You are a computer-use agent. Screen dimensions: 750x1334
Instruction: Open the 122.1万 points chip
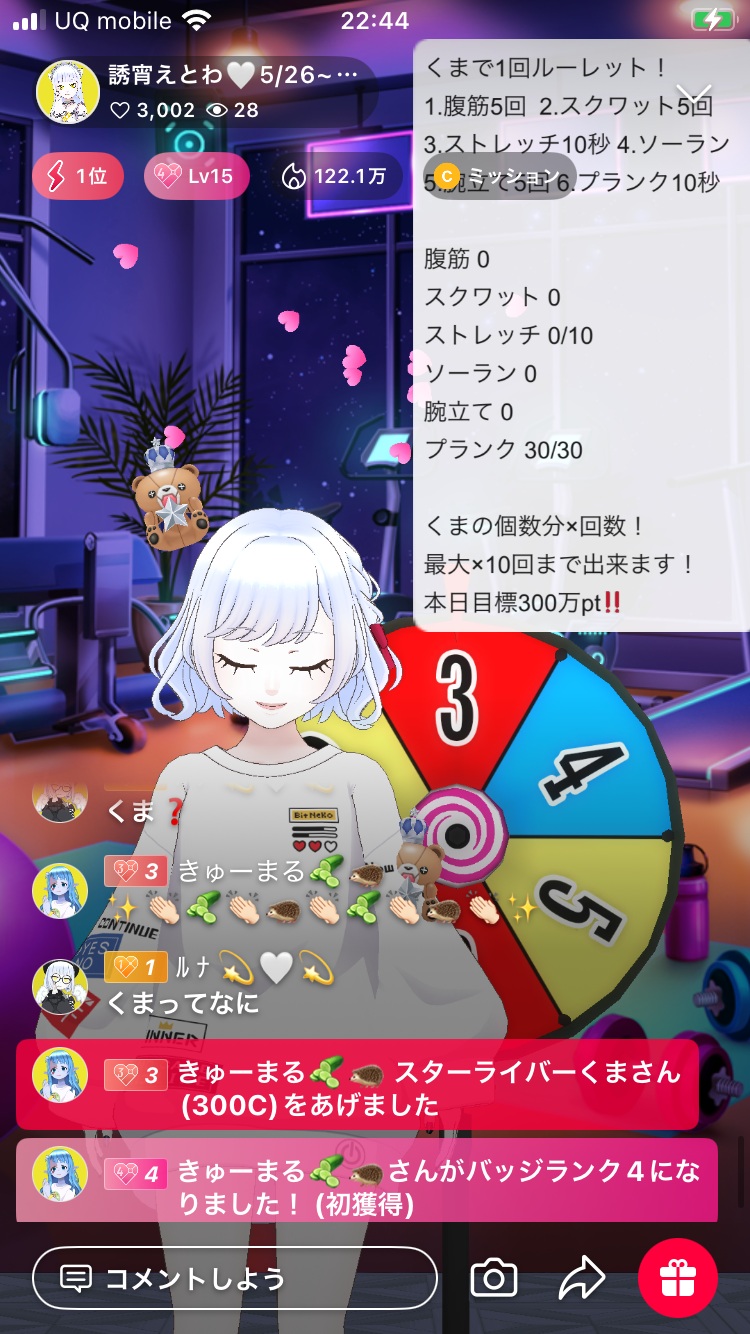(x=335, y=177)
